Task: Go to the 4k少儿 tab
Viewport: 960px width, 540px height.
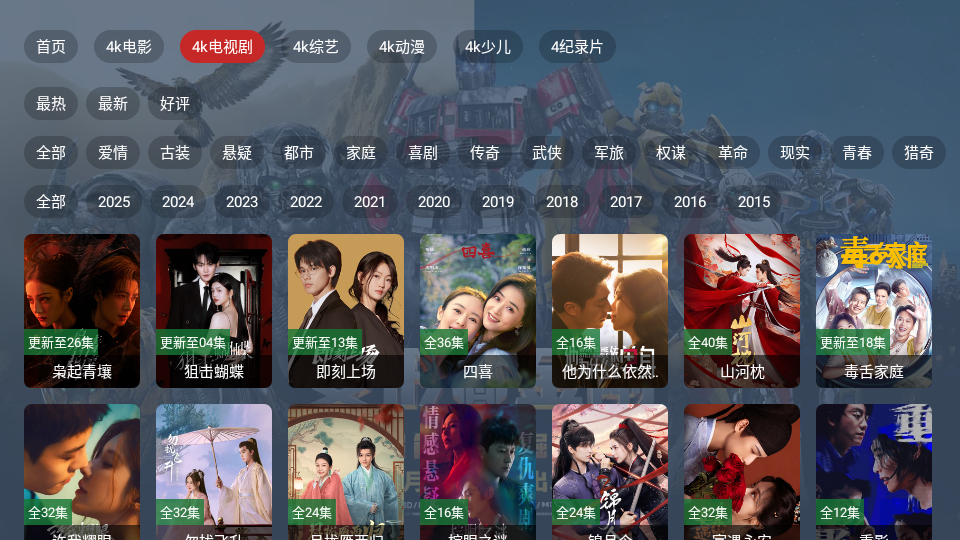Action: click(x=488, y=47)
